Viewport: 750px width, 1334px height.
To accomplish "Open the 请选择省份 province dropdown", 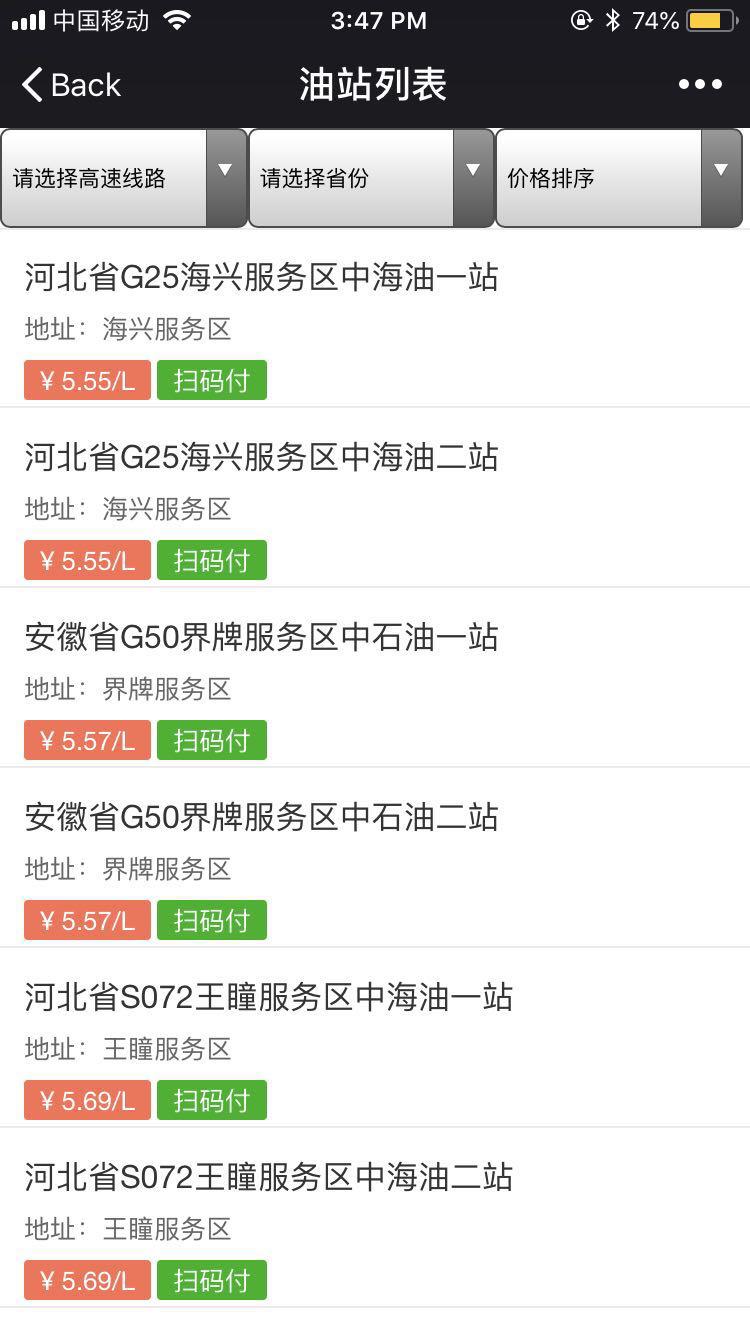I will (x=371, y=178).
